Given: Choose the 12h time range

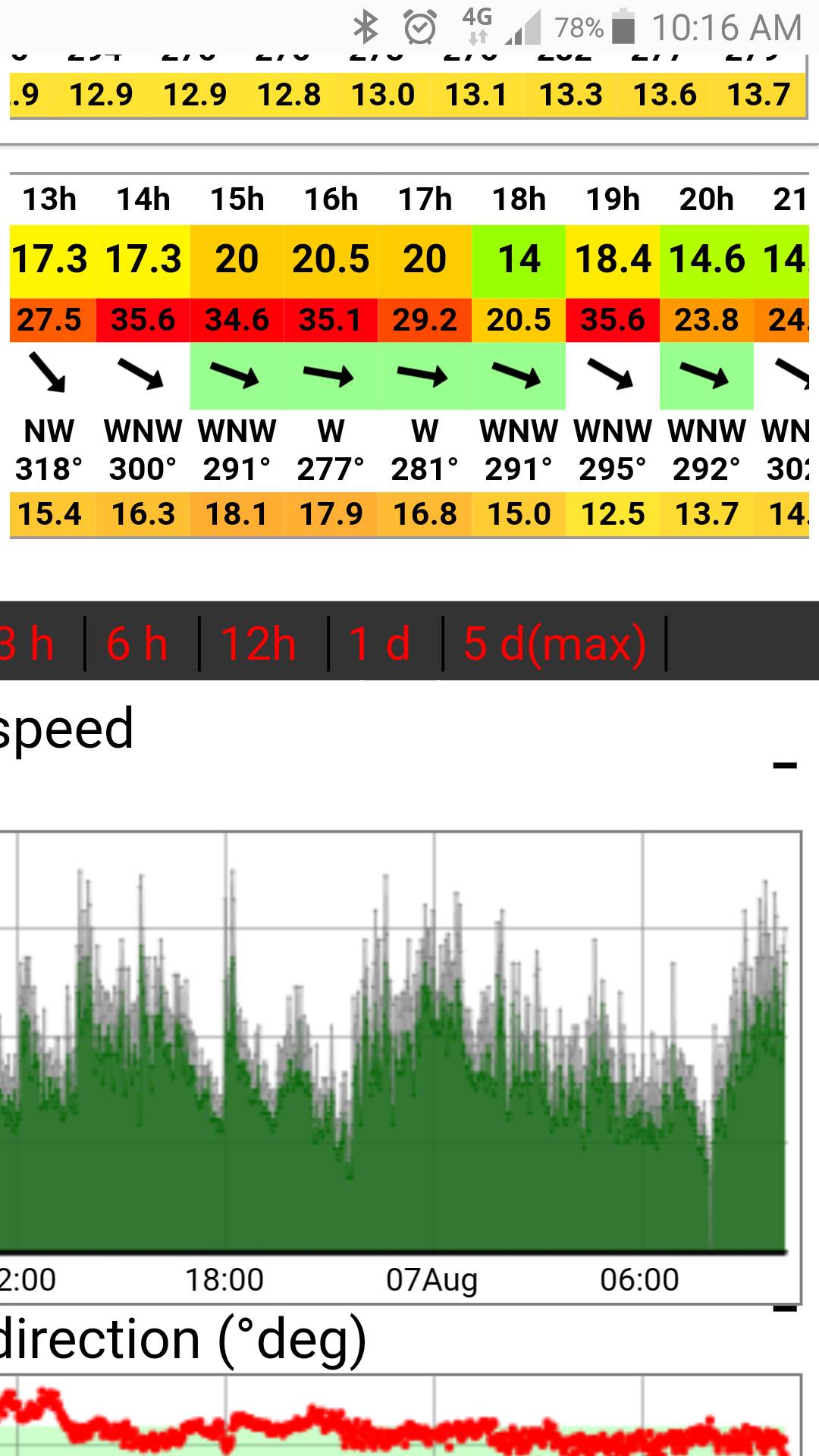Looking at the screenshot, I should click(x=259, y=644).
